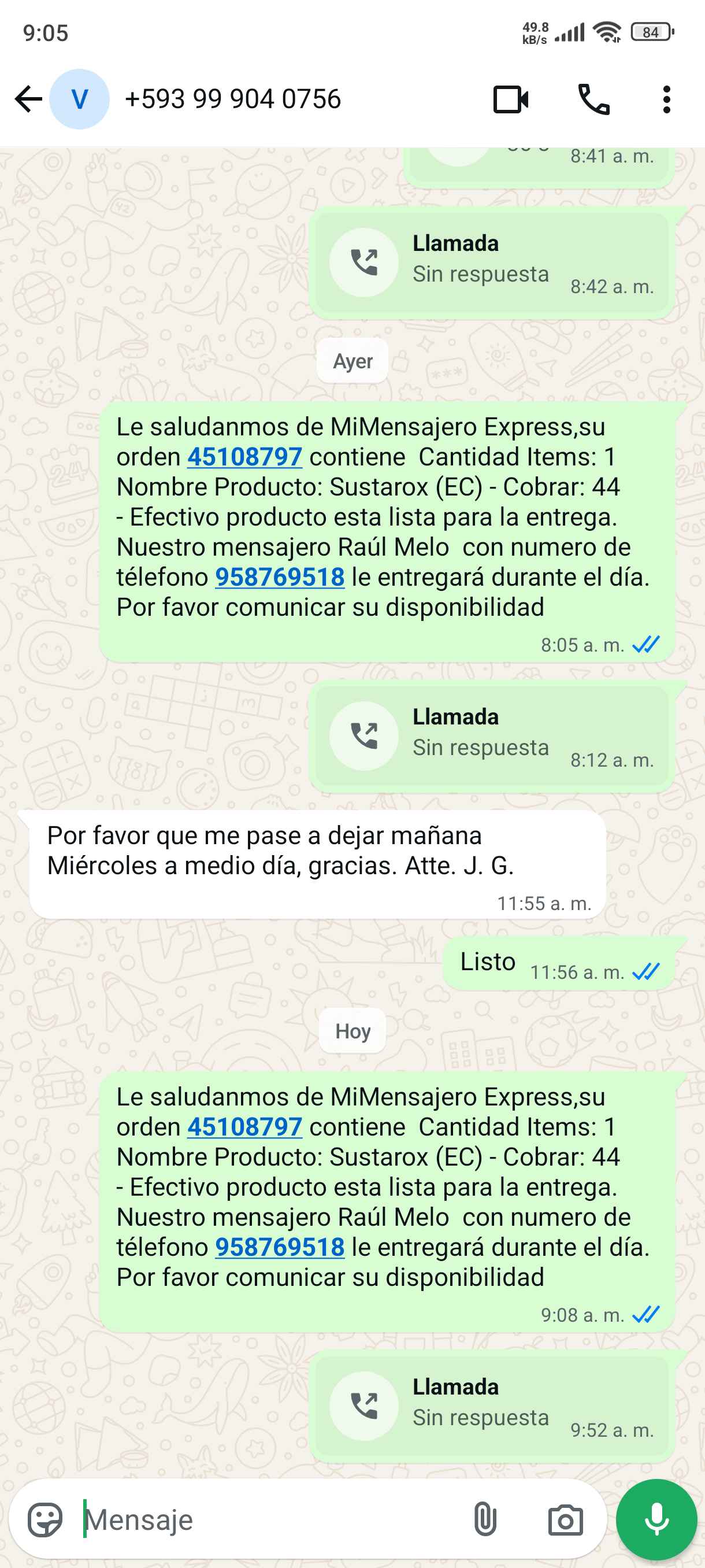Call back from the 8:12 a. m. missed call
Viewport: 705px width, 1568px height.
pos(492,736)
